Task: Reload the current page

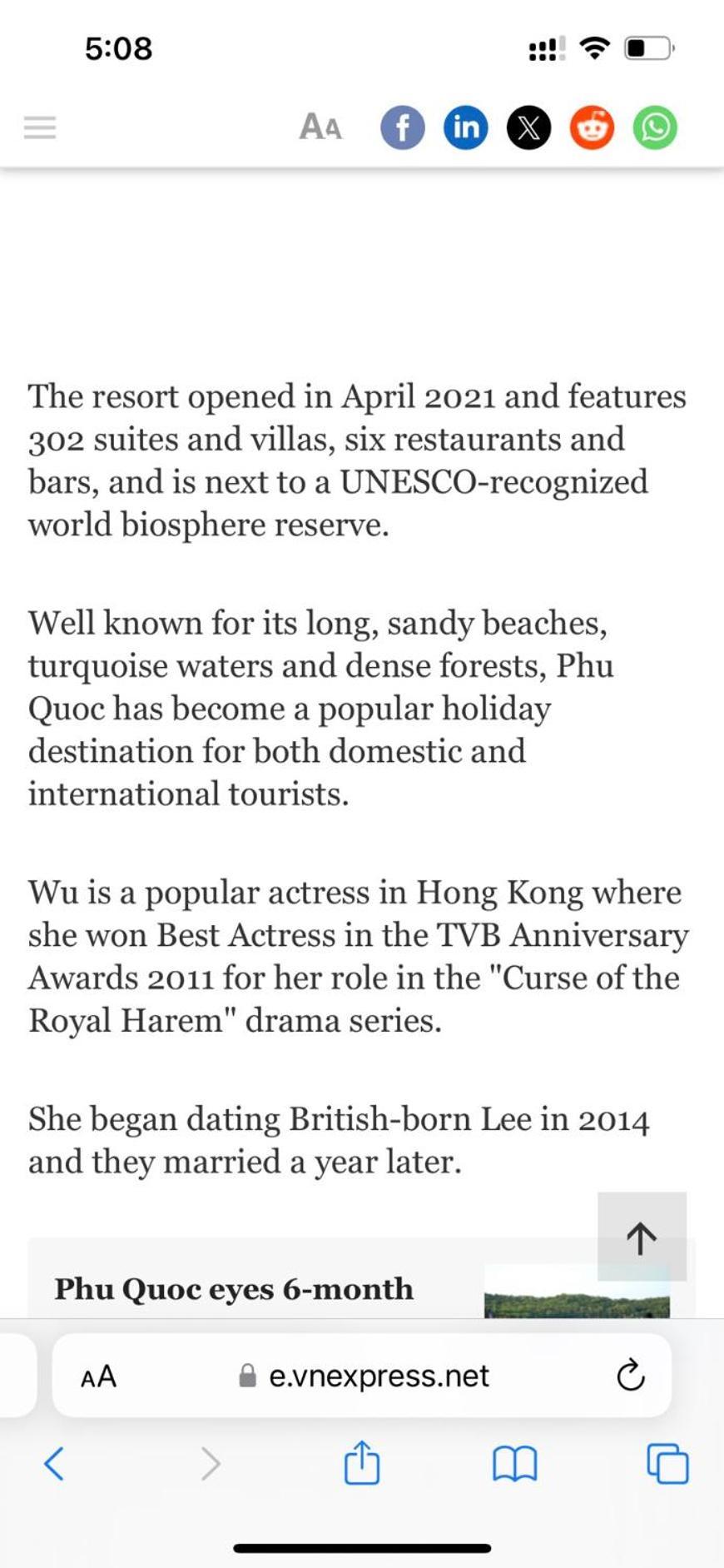Action: [x=630, y=1376]
